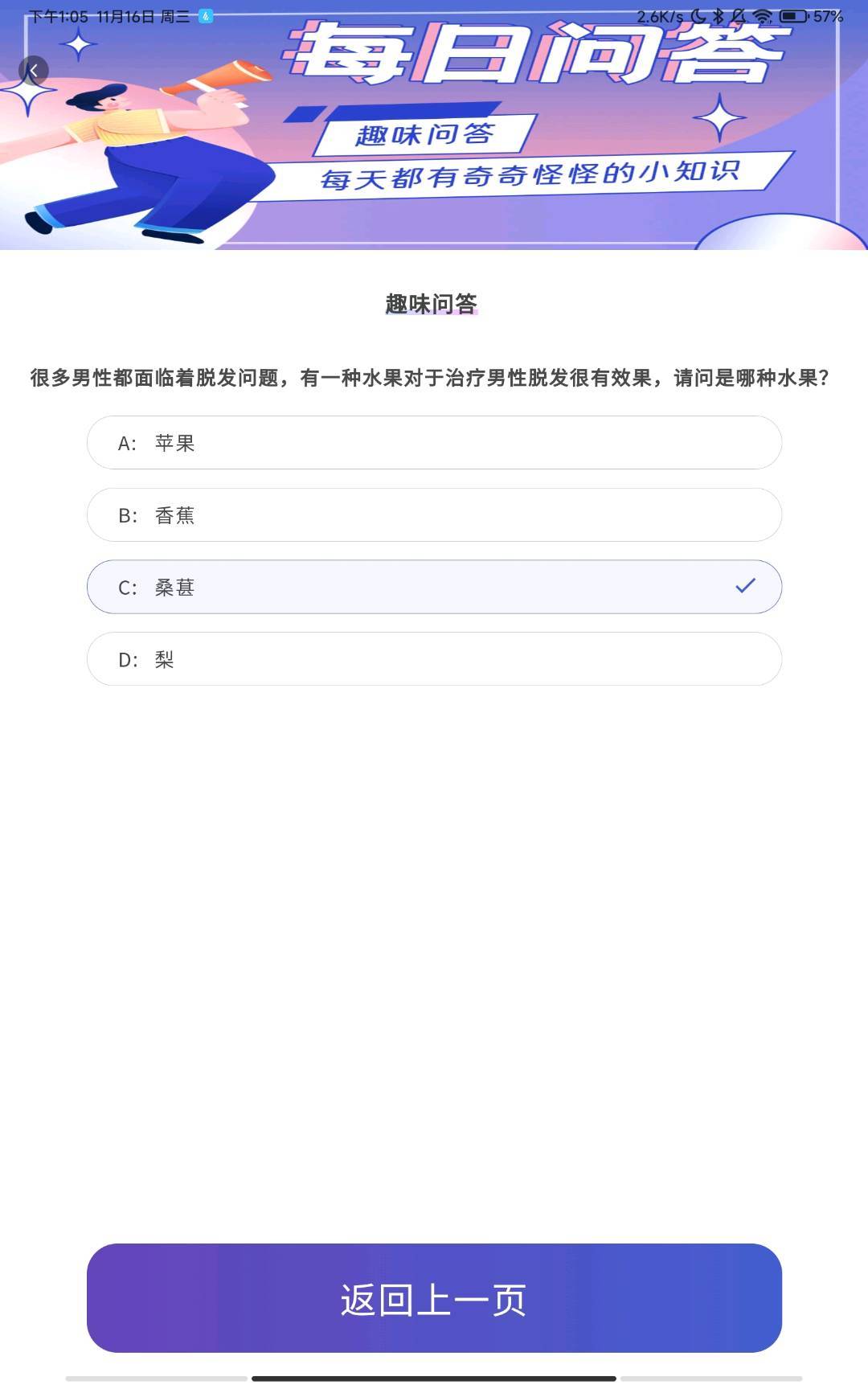Select answer D: 梨

coord(434,659)
